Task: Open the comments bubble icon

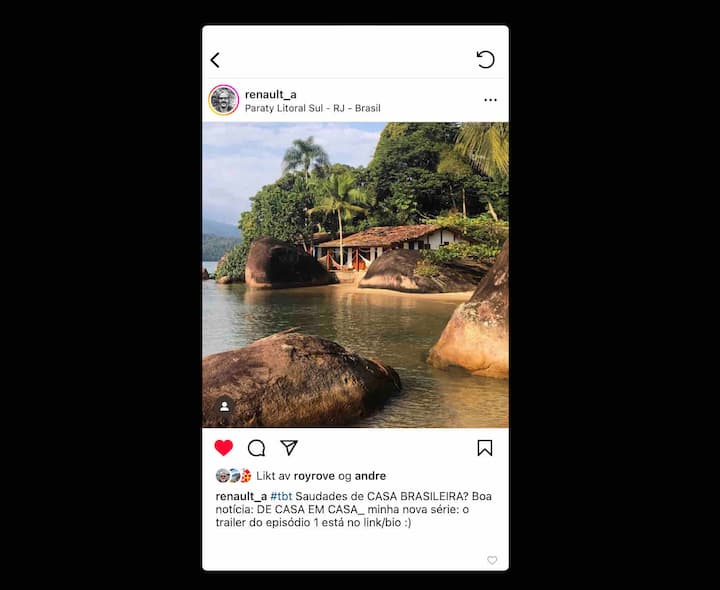Action: point(257,448)
